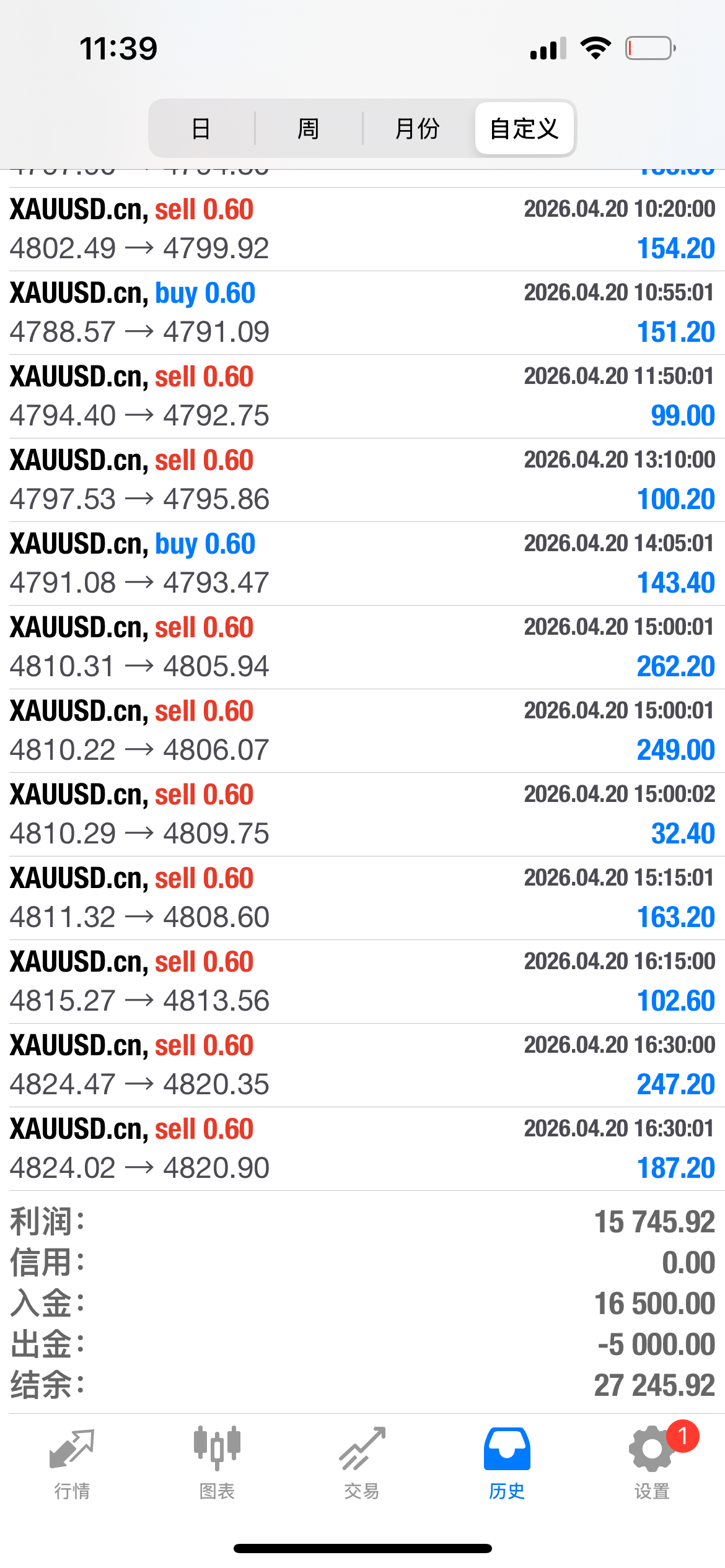Open the sell trade closed at 10:20:00
The width and height of the screenshot is (725, 1568).
tap(362, 229)
